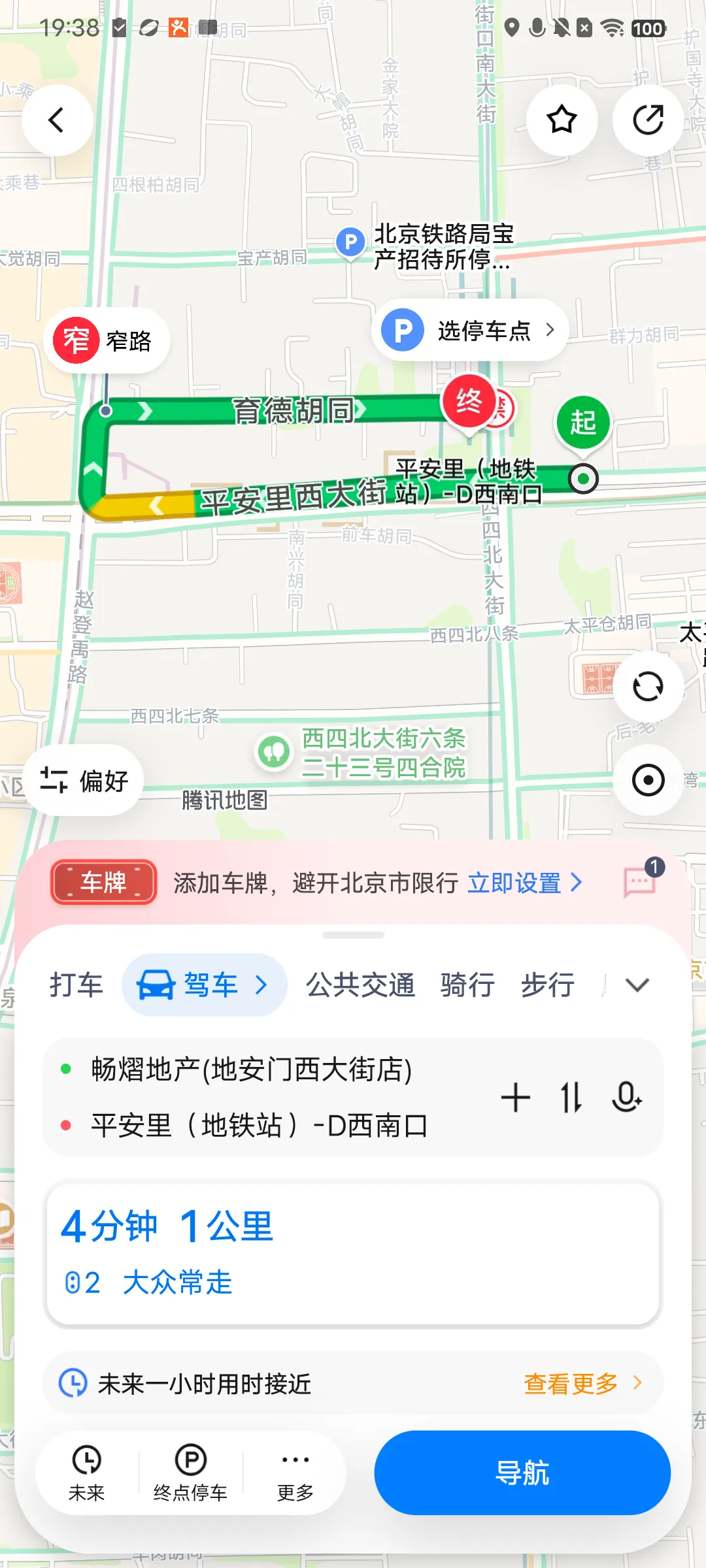Switch to 骑行 cycling tab
This screenshot has width=706, height=1568.
467,985
